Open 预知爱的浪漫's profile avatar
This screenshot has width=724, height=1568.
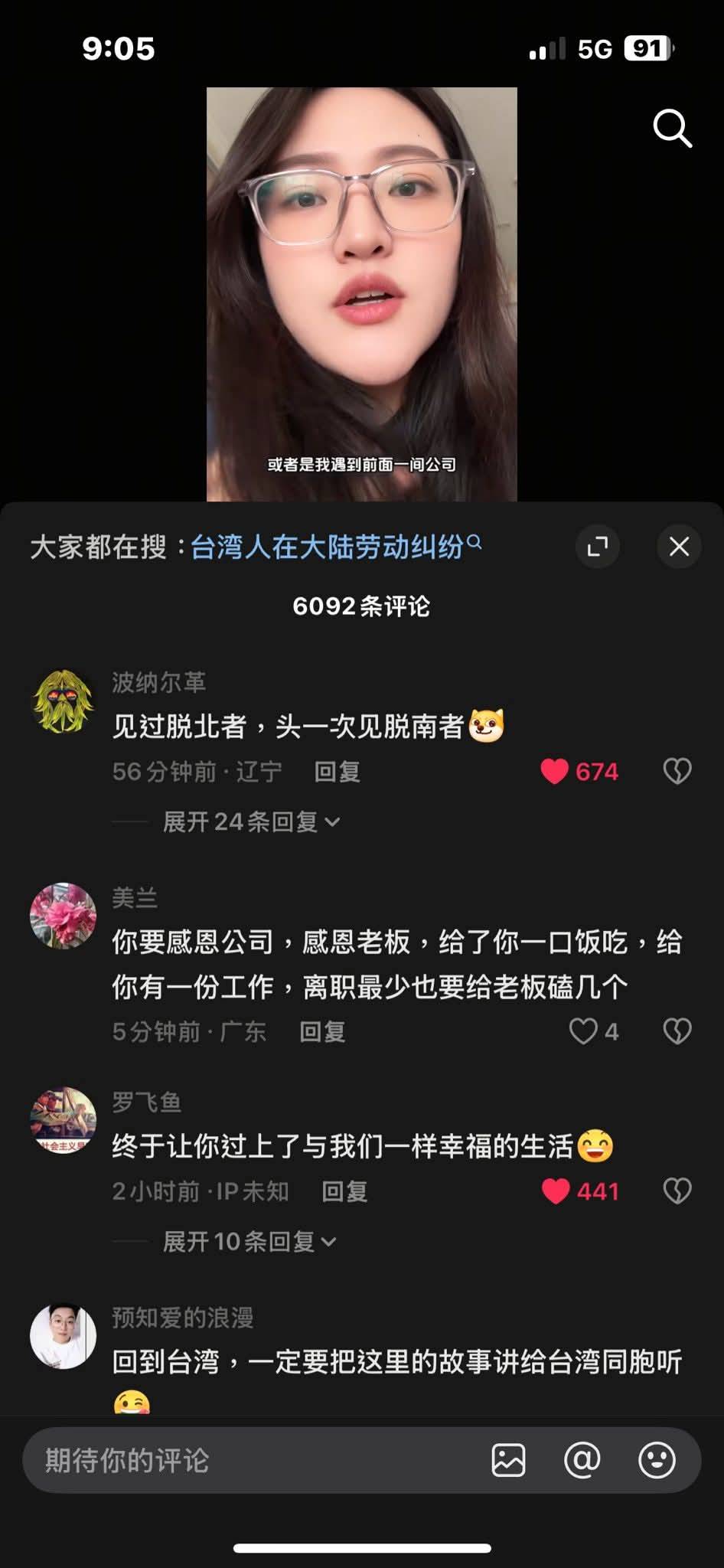pos(63,1335)
